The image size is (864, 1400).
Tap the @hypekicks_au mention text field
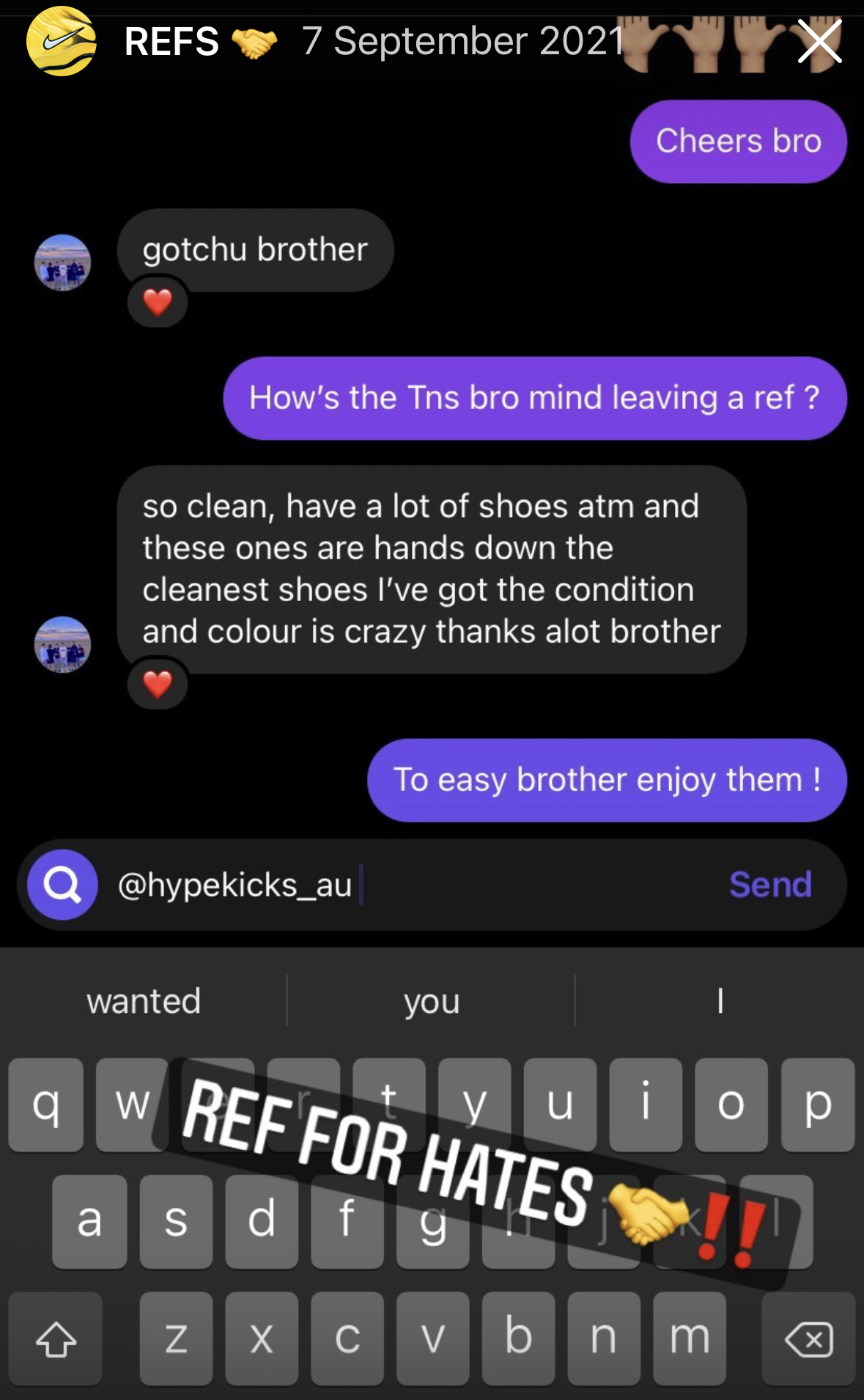(x=235, y=885)
